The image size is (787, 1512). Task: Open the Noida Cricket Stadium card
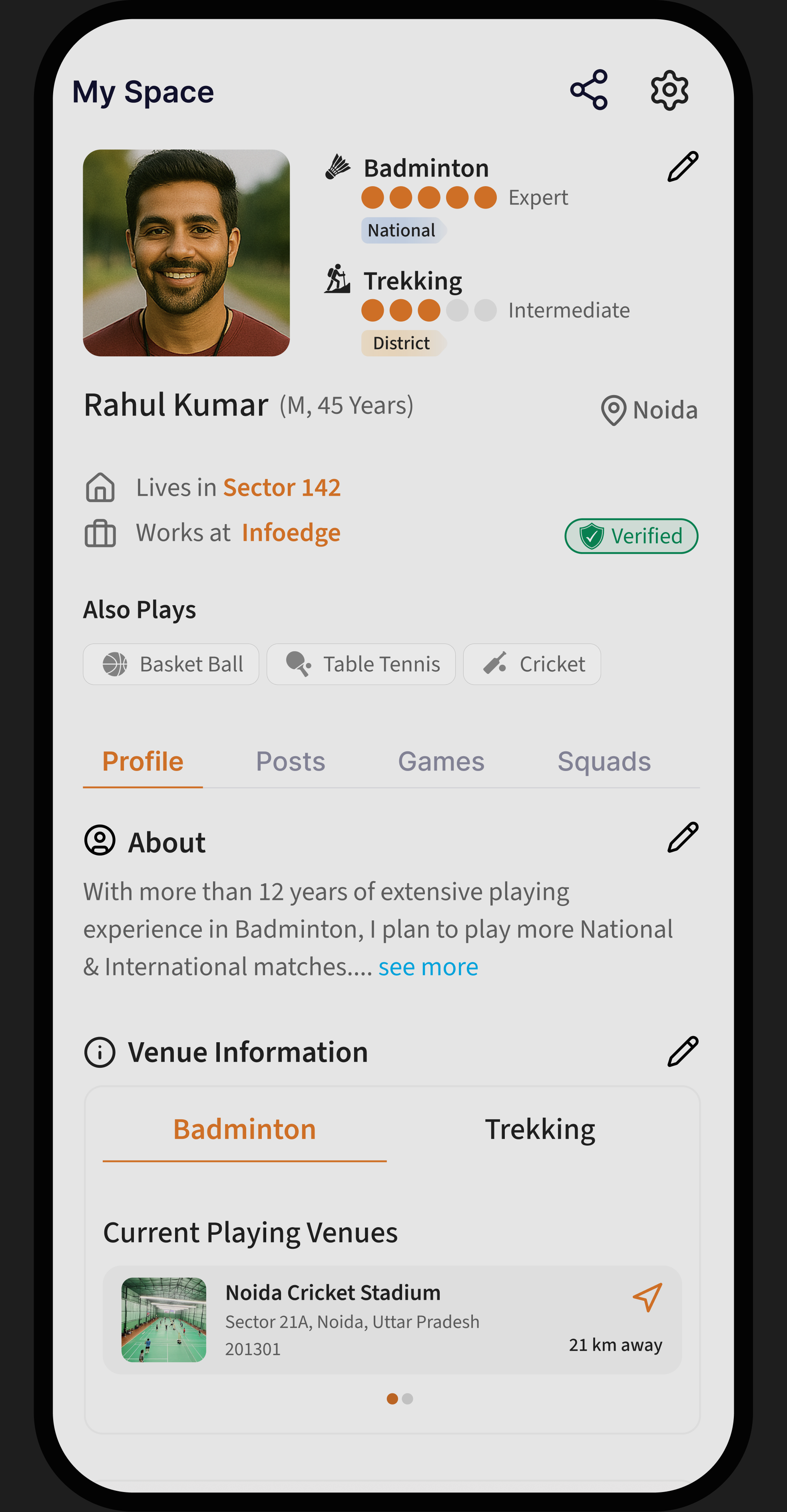(x=392, y=1319)
